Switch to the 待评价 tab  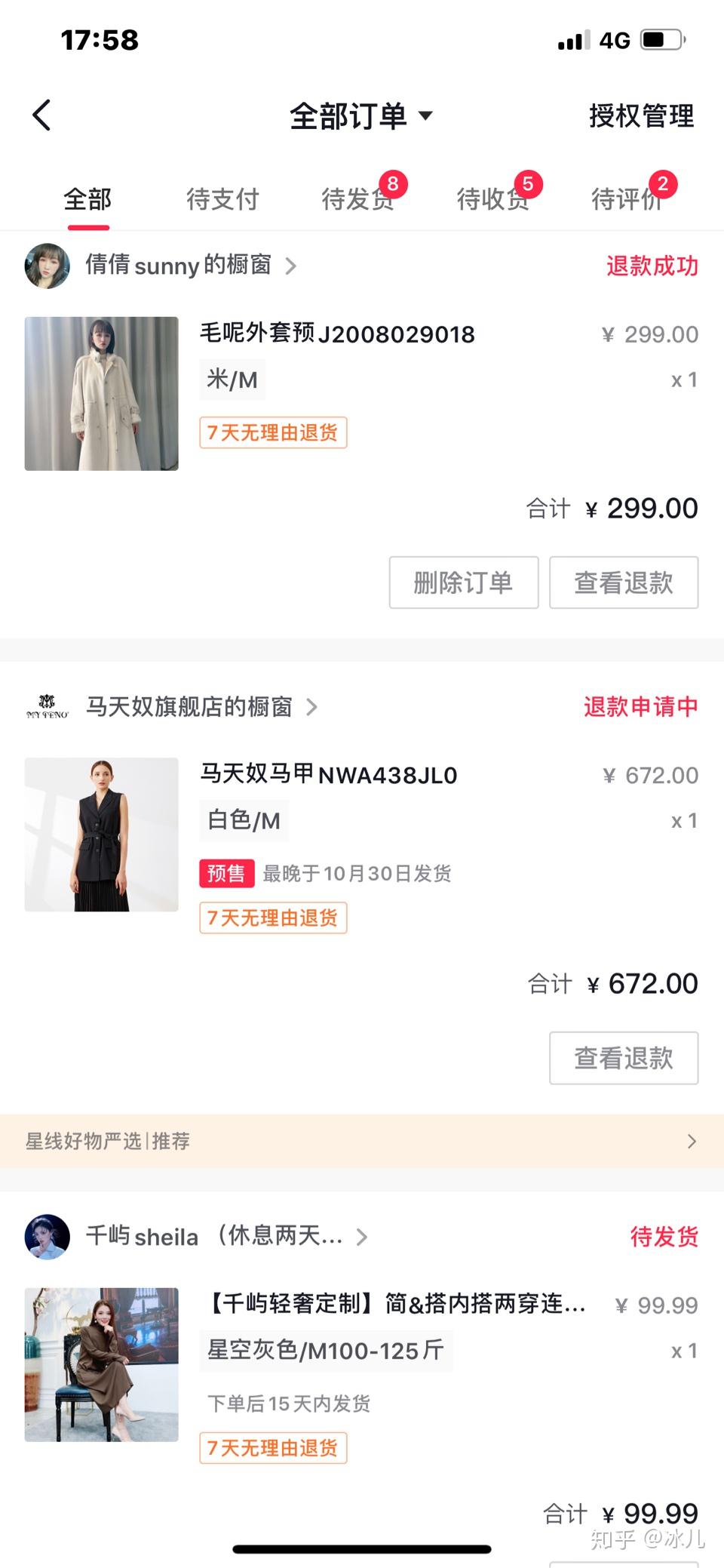pos(627,199)
